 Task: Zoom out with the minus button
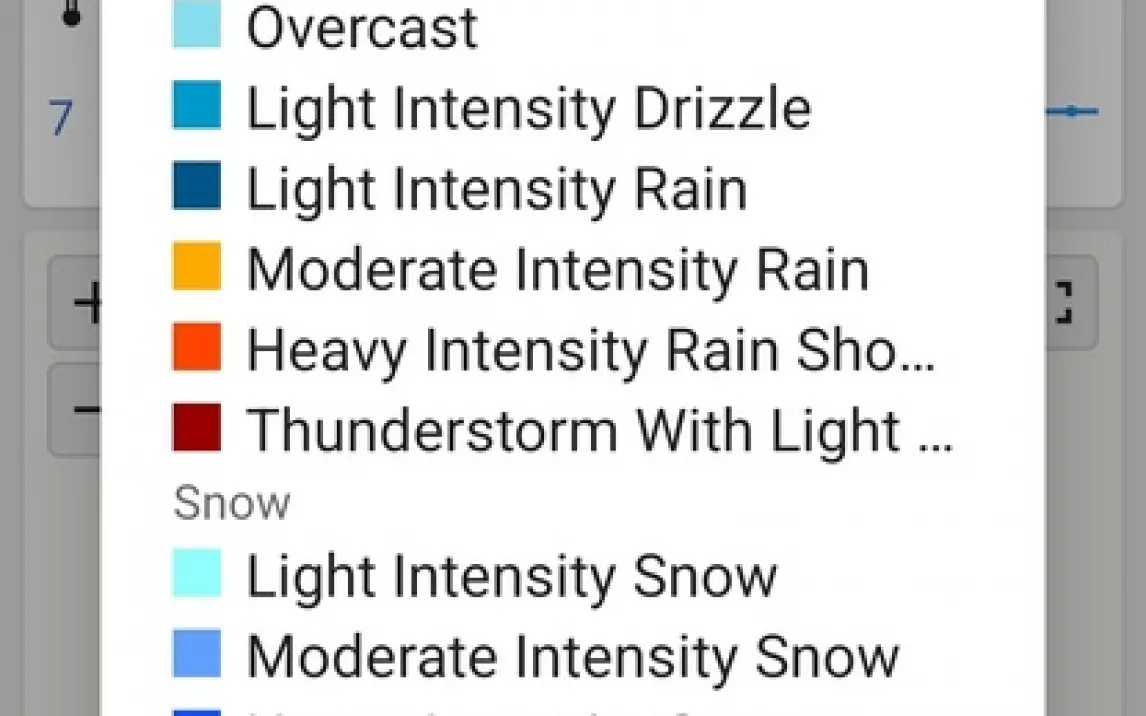point(78,409)
